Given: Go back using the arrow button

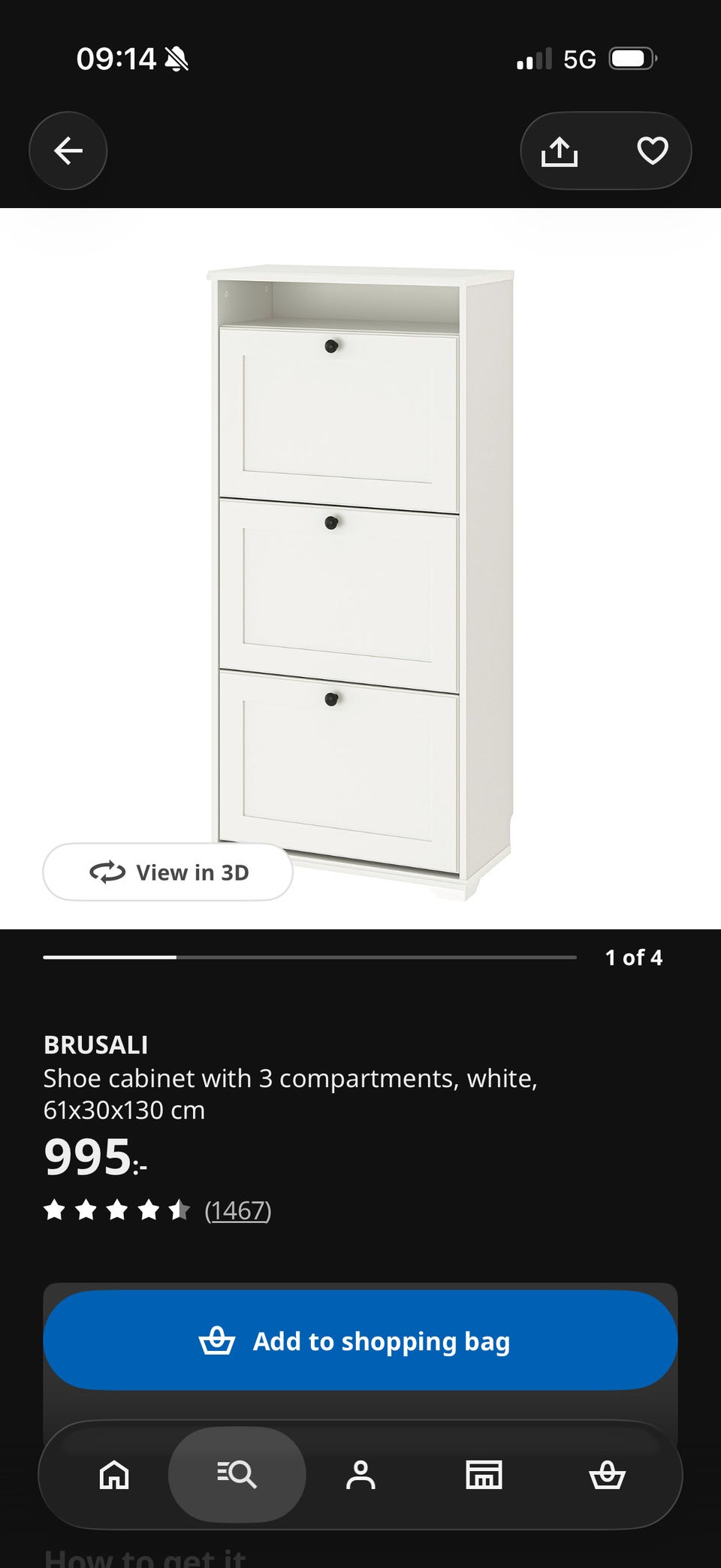Looking at the screenshot, I should point(68,150).
